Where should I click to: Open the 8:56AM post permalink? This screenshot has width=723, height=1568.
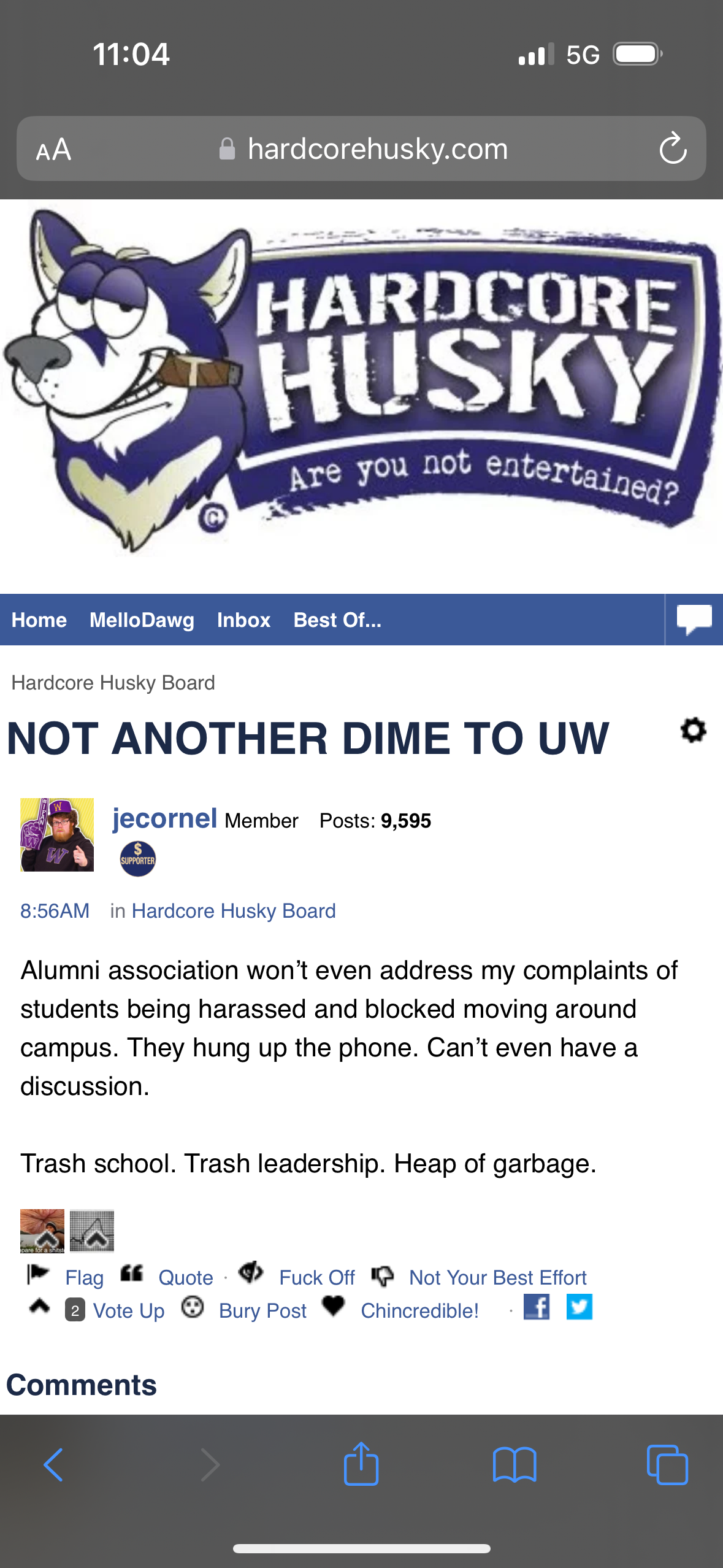55,910
